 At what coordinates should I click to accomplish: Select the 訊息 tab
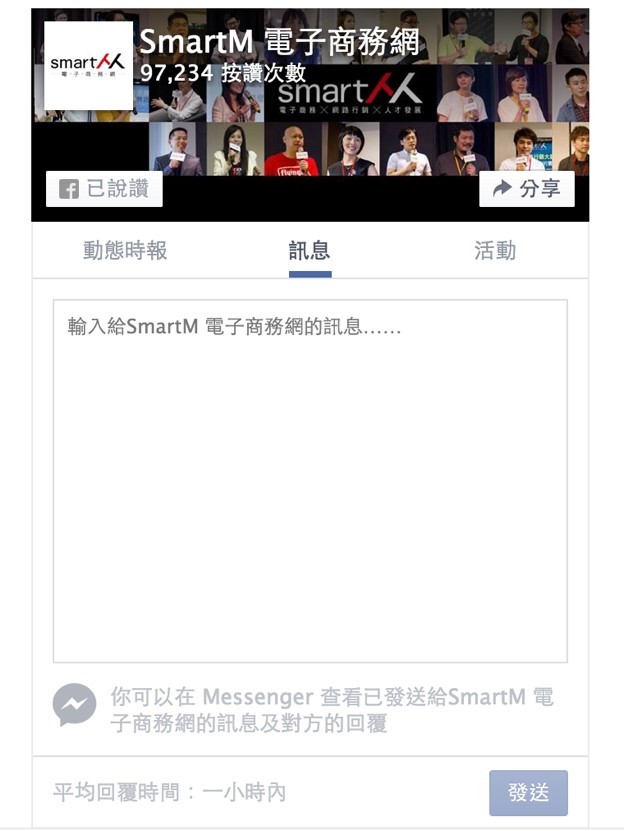click(309, 250)
